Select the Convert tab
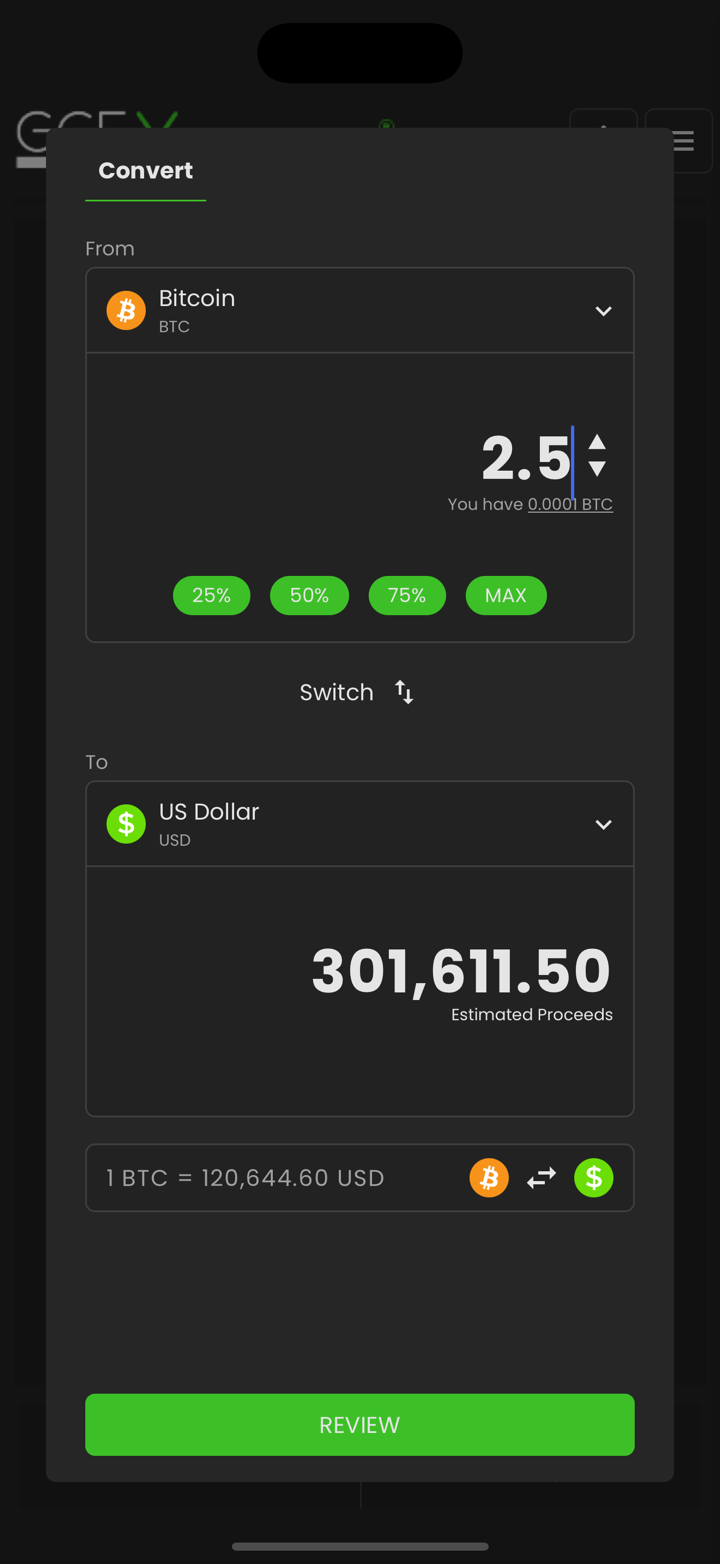 146,171
